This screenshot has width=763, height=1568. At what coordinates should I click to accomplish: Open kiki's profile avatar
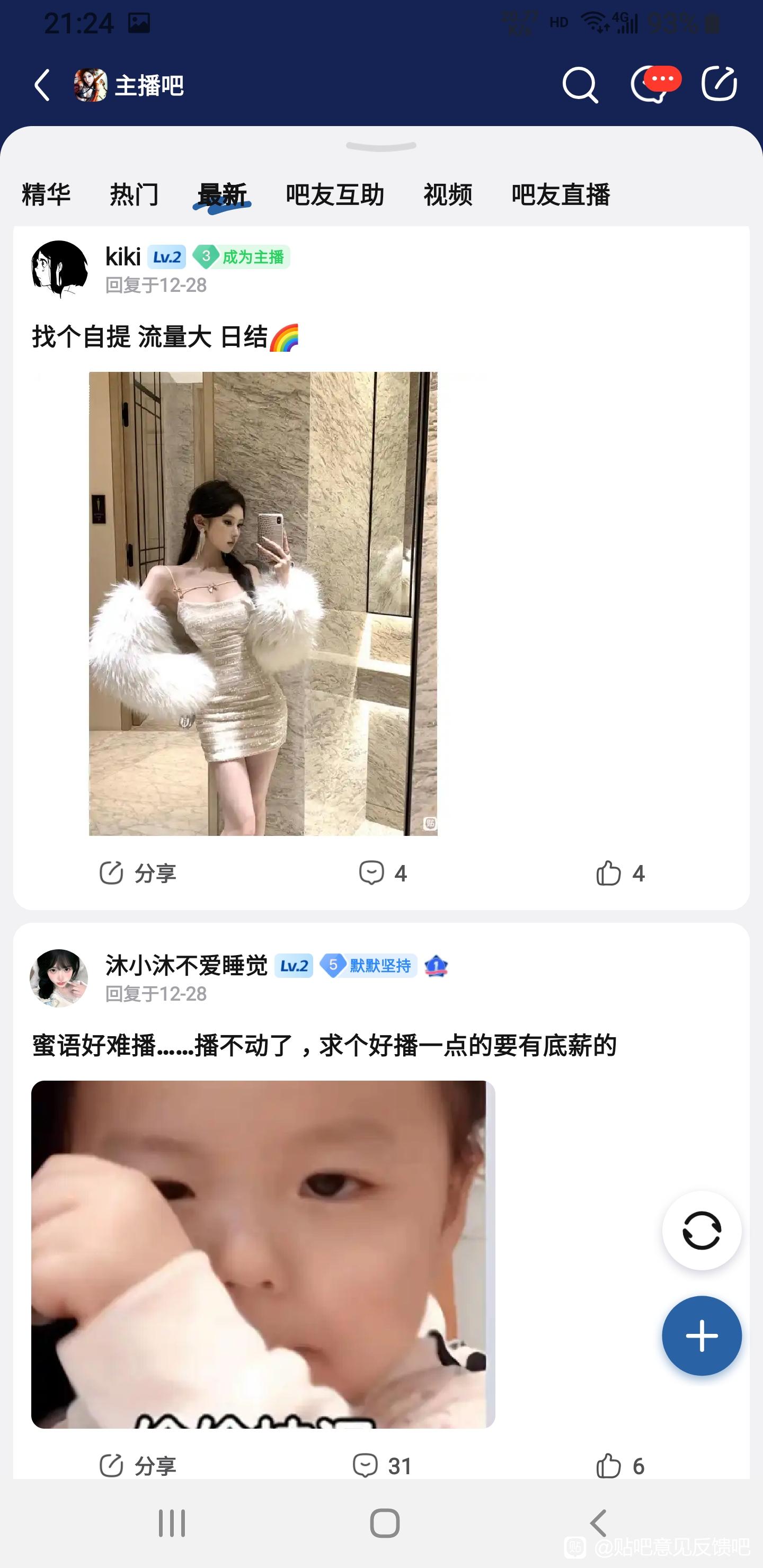click(x=60, y=269)
